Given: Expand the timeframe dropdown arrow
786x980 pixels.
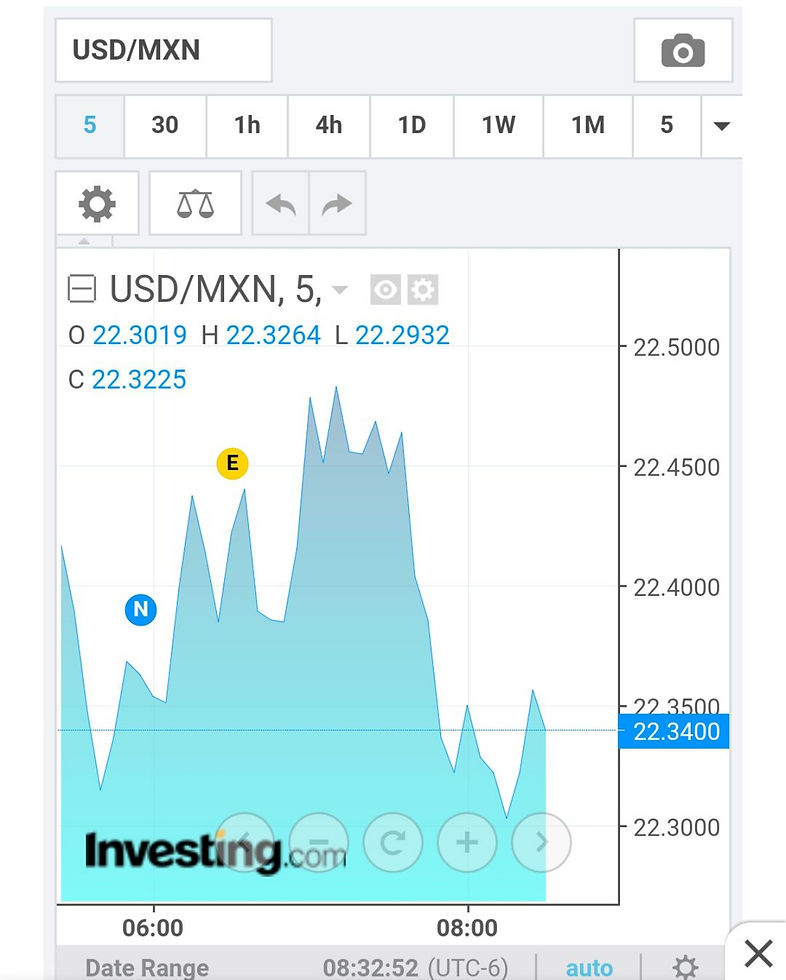Looking at the screenshot, I should 722,126.
